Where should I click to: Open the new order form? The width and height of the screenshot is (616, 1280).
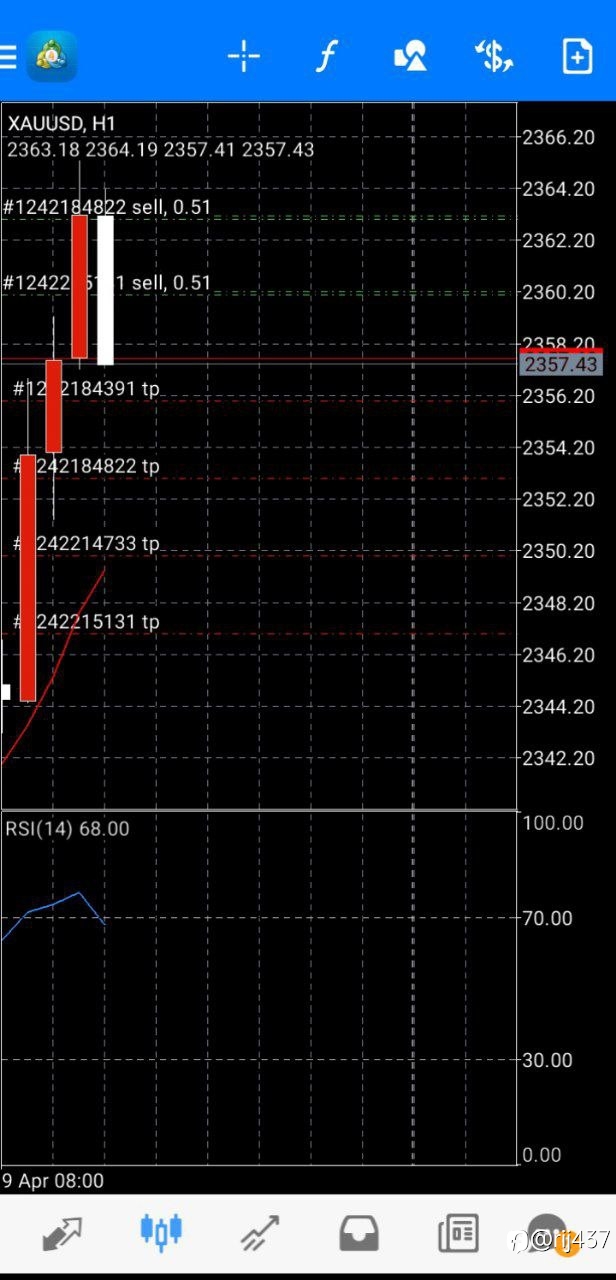(578, 57)
